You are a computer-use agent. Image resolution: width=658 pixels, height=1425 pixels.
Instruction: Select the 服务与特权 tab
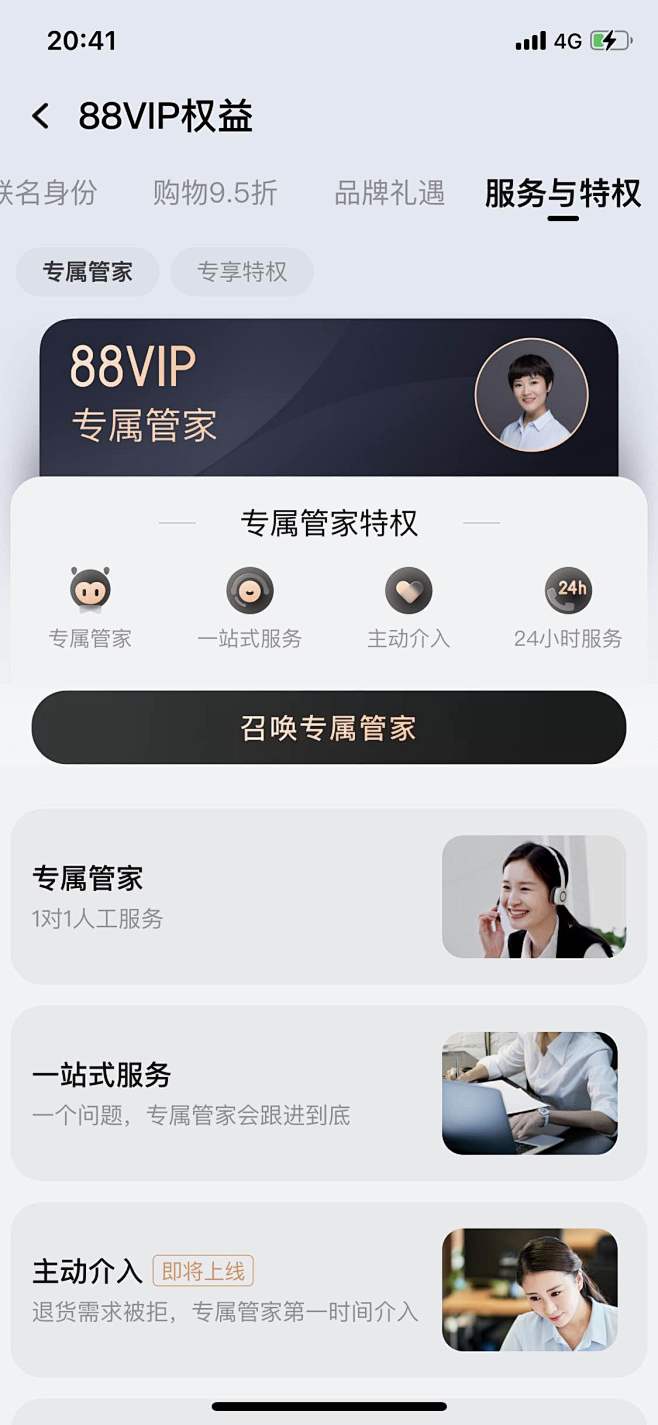(563, 193)
